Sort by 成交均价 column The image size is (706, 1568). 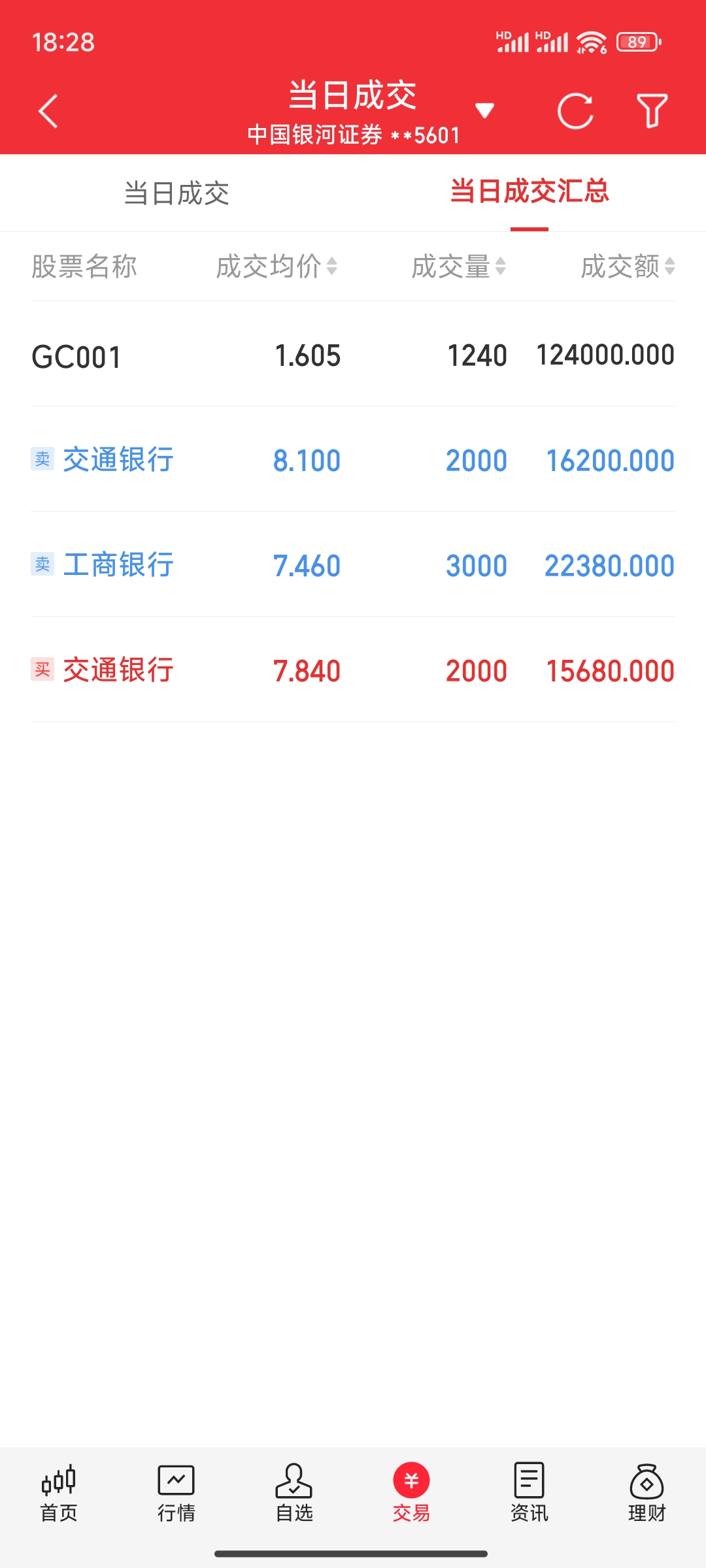pos(277,267)
